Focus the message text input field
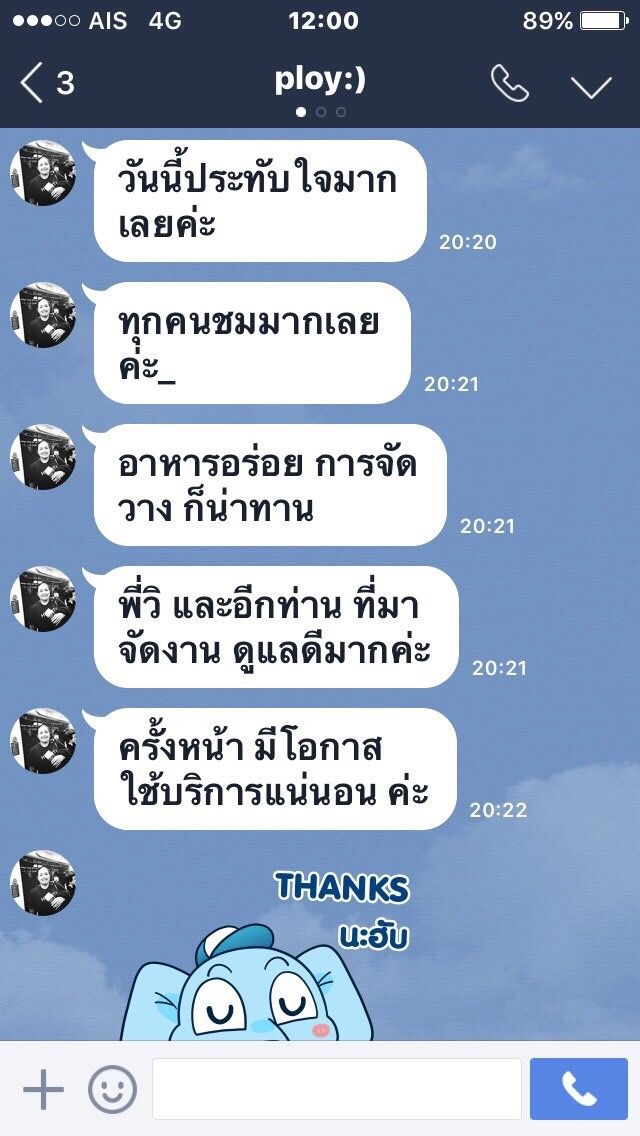 pos(336,1089)
